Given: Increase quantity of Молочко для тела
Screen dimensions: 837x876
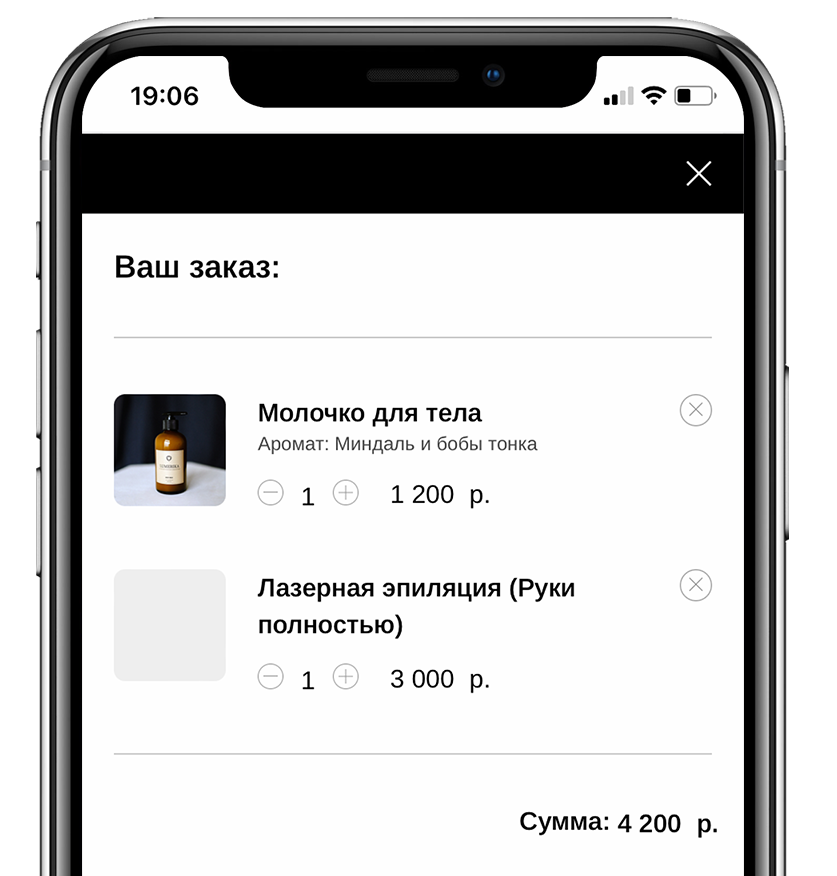Looking at the screenshot, I should [345, 493].
